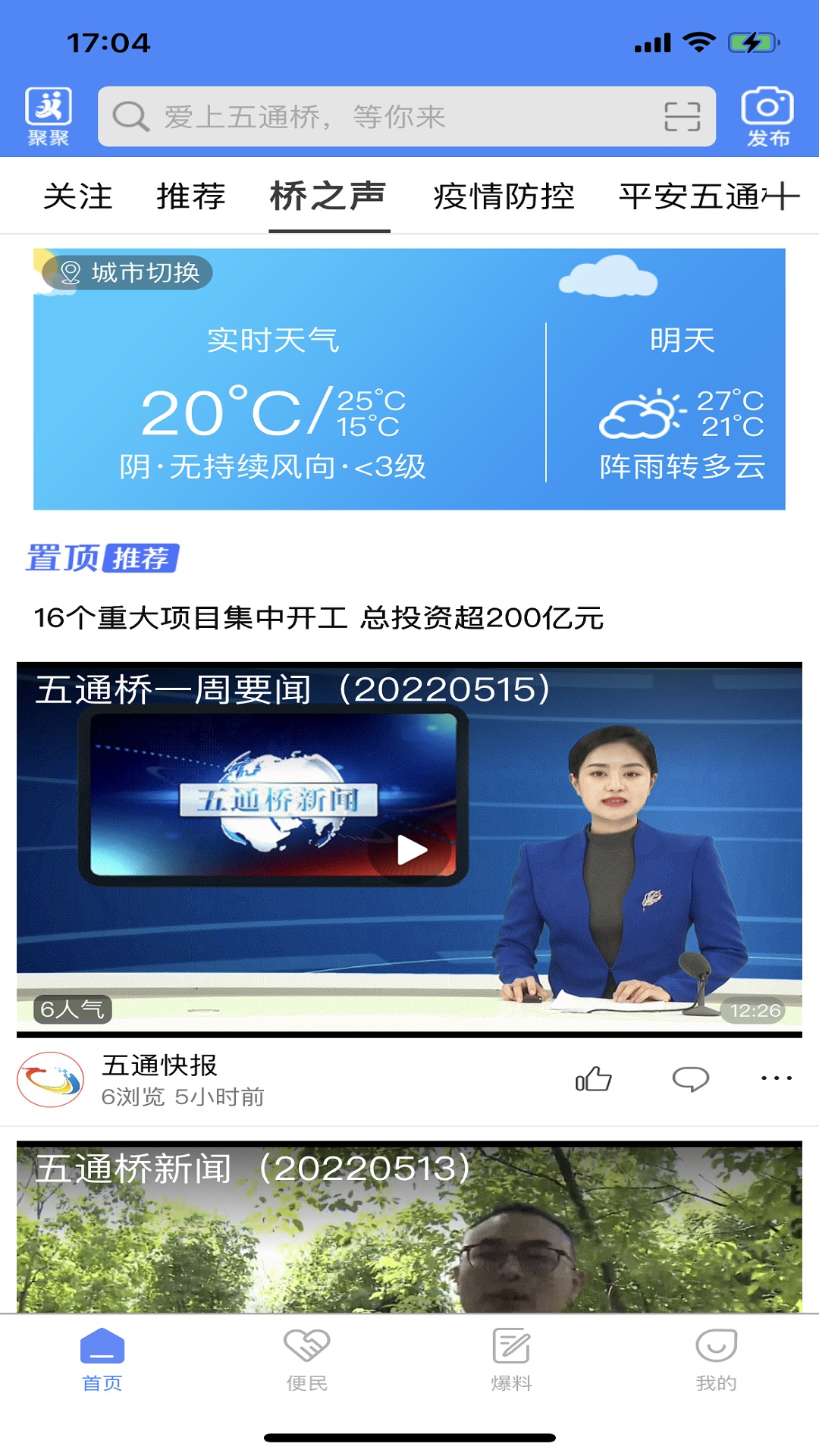
Task: Open the QR code scanner in search bar
Action: point(682,117)
